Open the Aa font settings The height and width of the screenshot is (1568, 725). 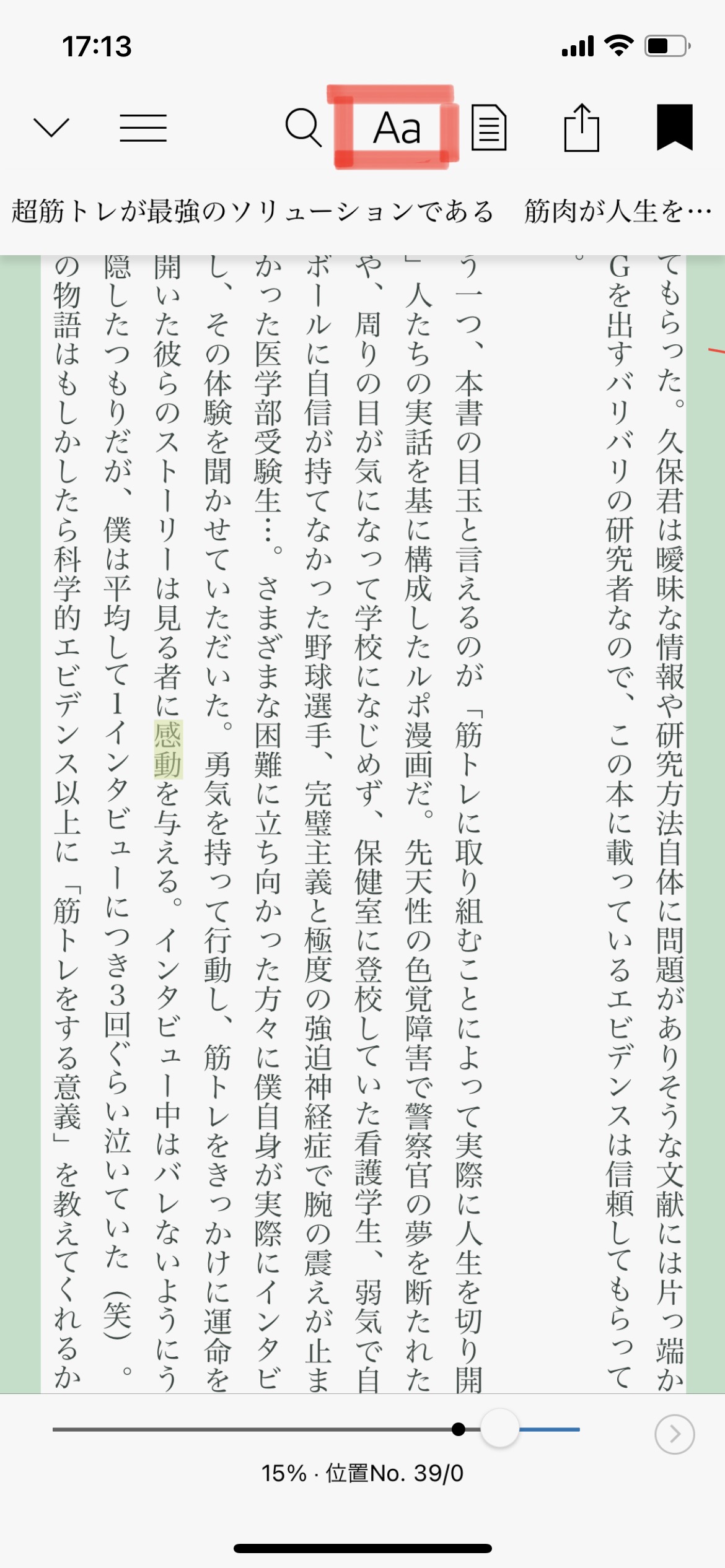(397, 128)
